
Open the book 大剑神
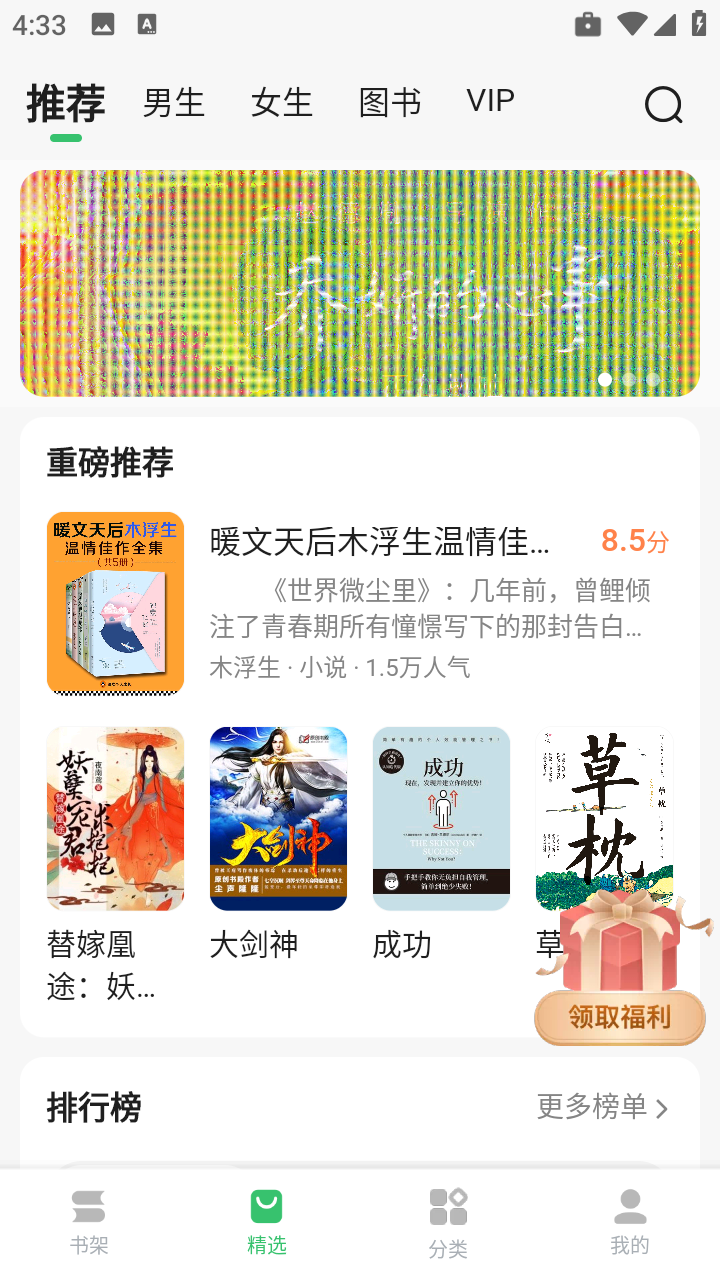278,819
